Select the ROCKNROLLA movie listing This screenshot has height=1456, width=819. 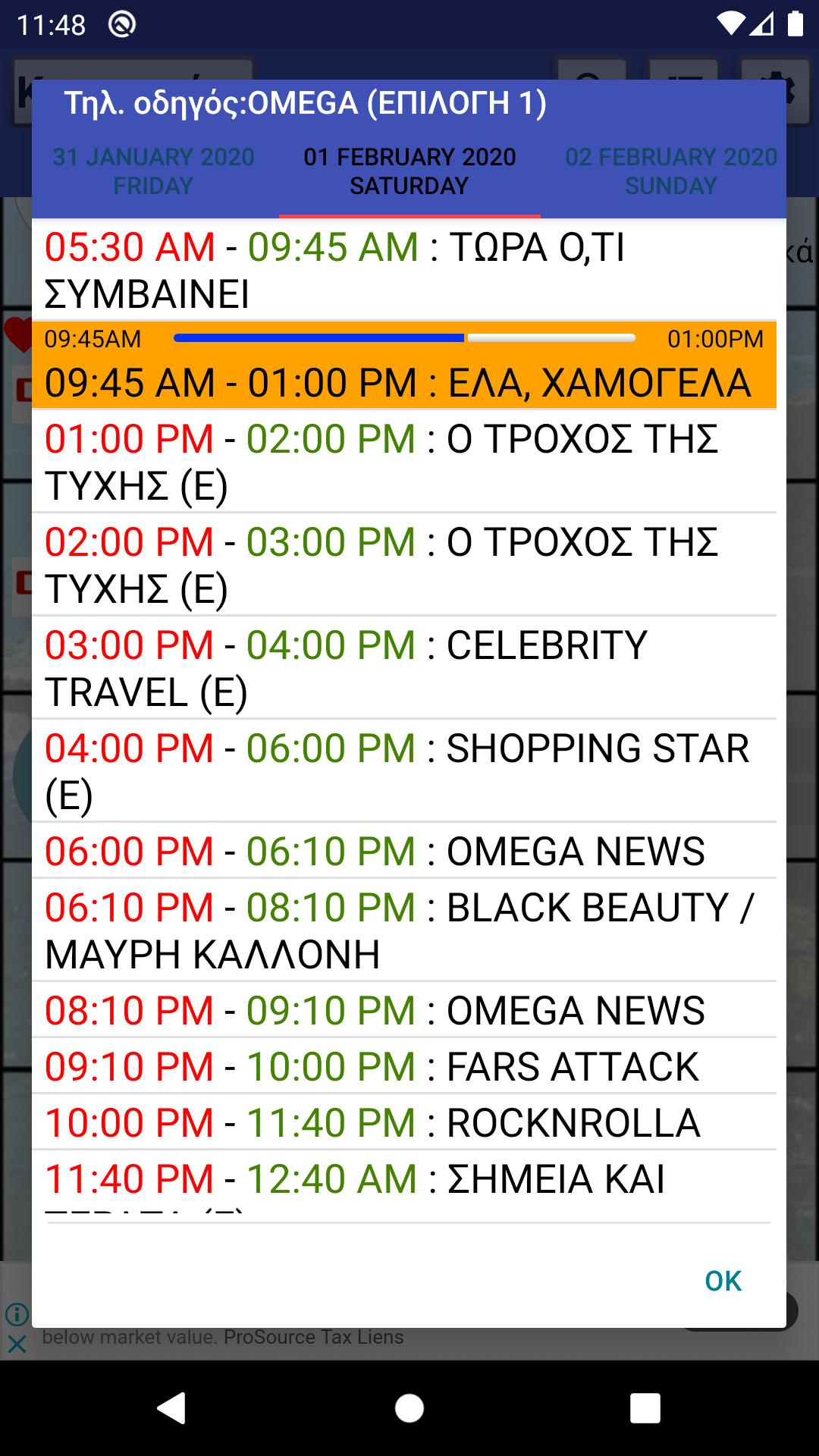(x=403, y=1122)
